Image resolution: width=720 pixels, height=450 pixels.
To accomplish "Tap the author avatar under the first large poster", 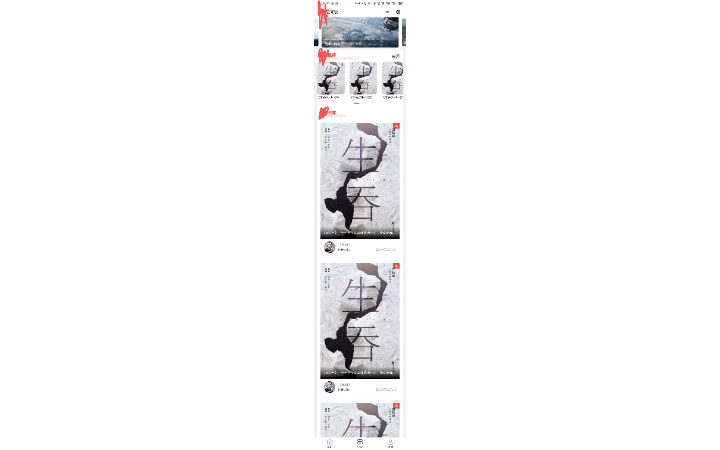I will (x=329, y=247).
